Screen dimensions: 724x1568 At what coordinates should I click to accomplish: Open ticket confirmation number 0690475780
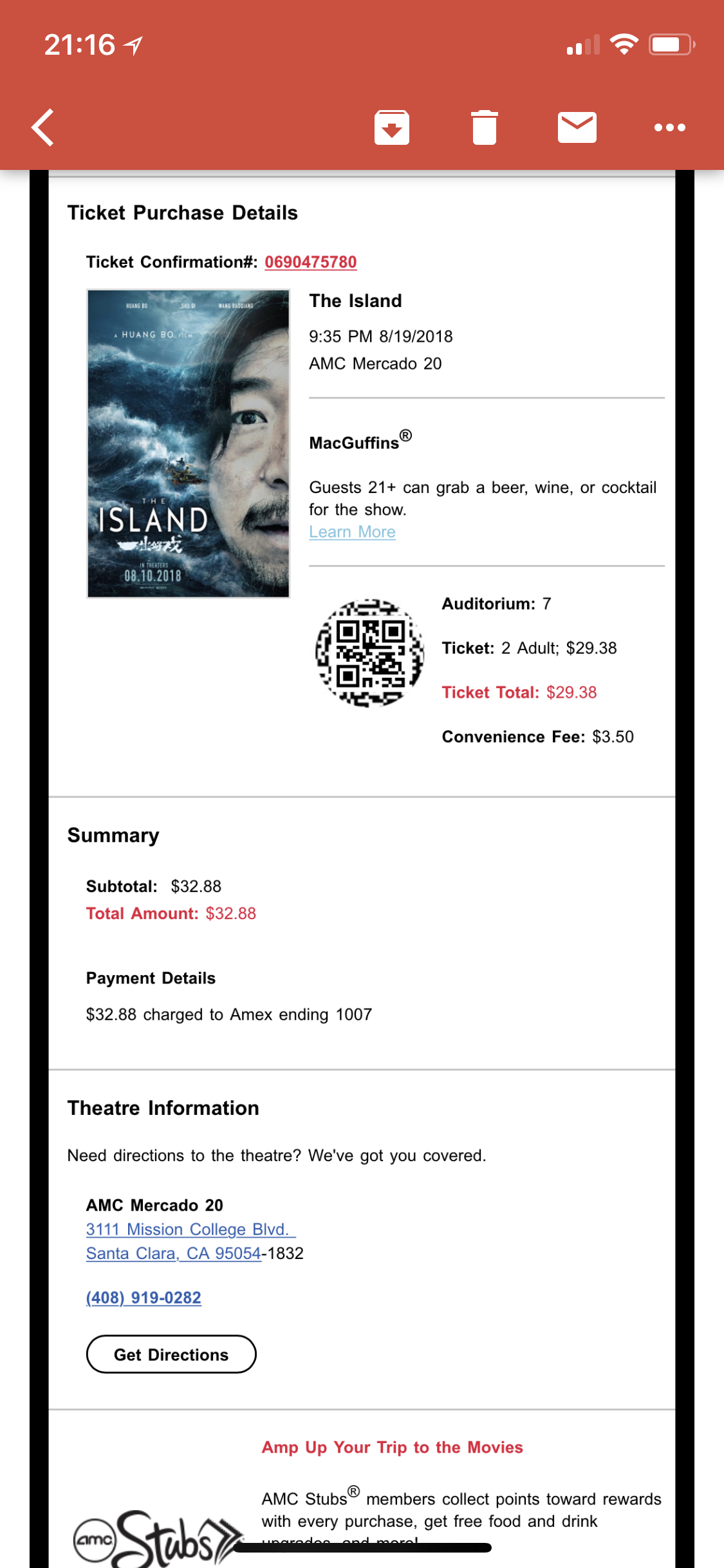(x=310, y=262)
